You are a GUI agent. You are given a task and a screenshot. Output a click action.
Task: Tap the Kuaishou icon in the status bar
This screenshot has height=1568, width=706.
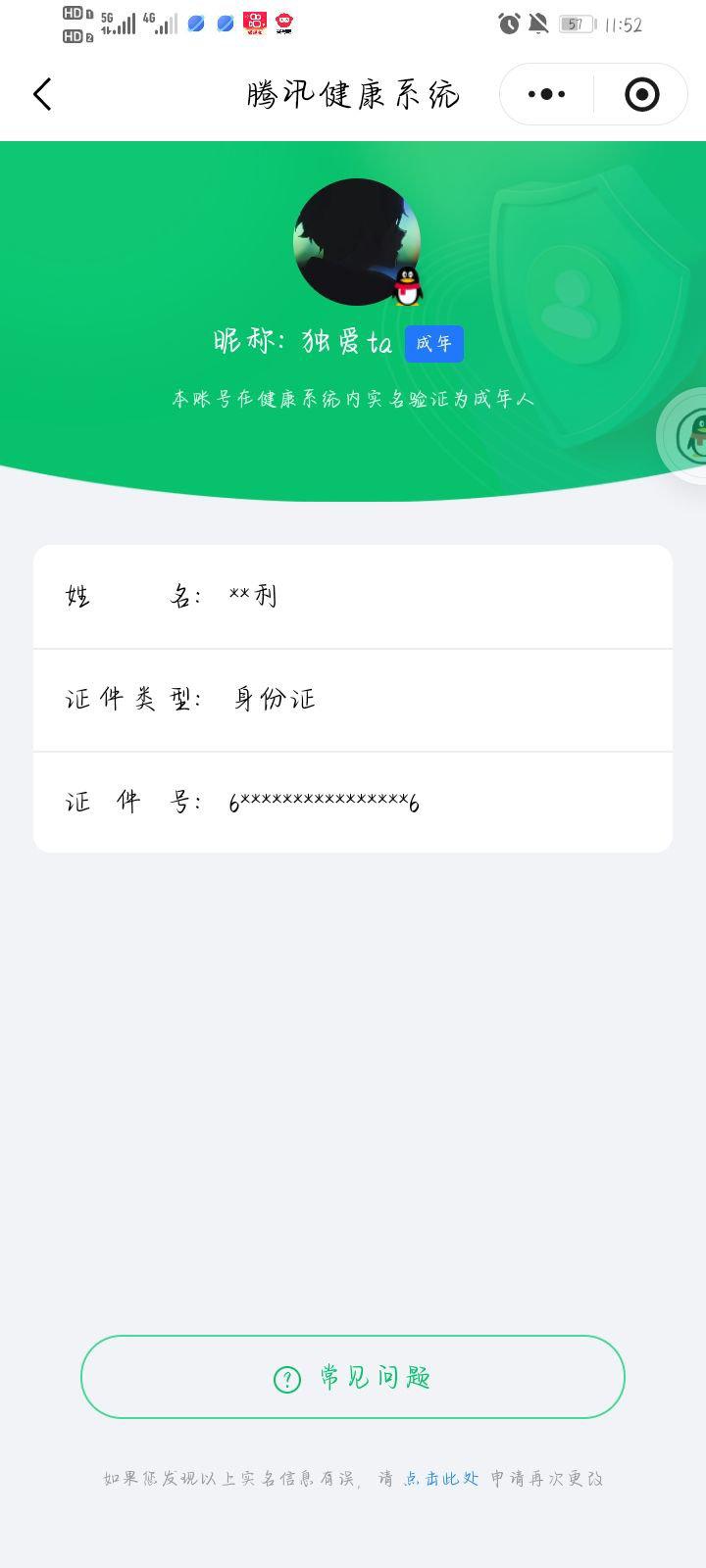[252, 22]
